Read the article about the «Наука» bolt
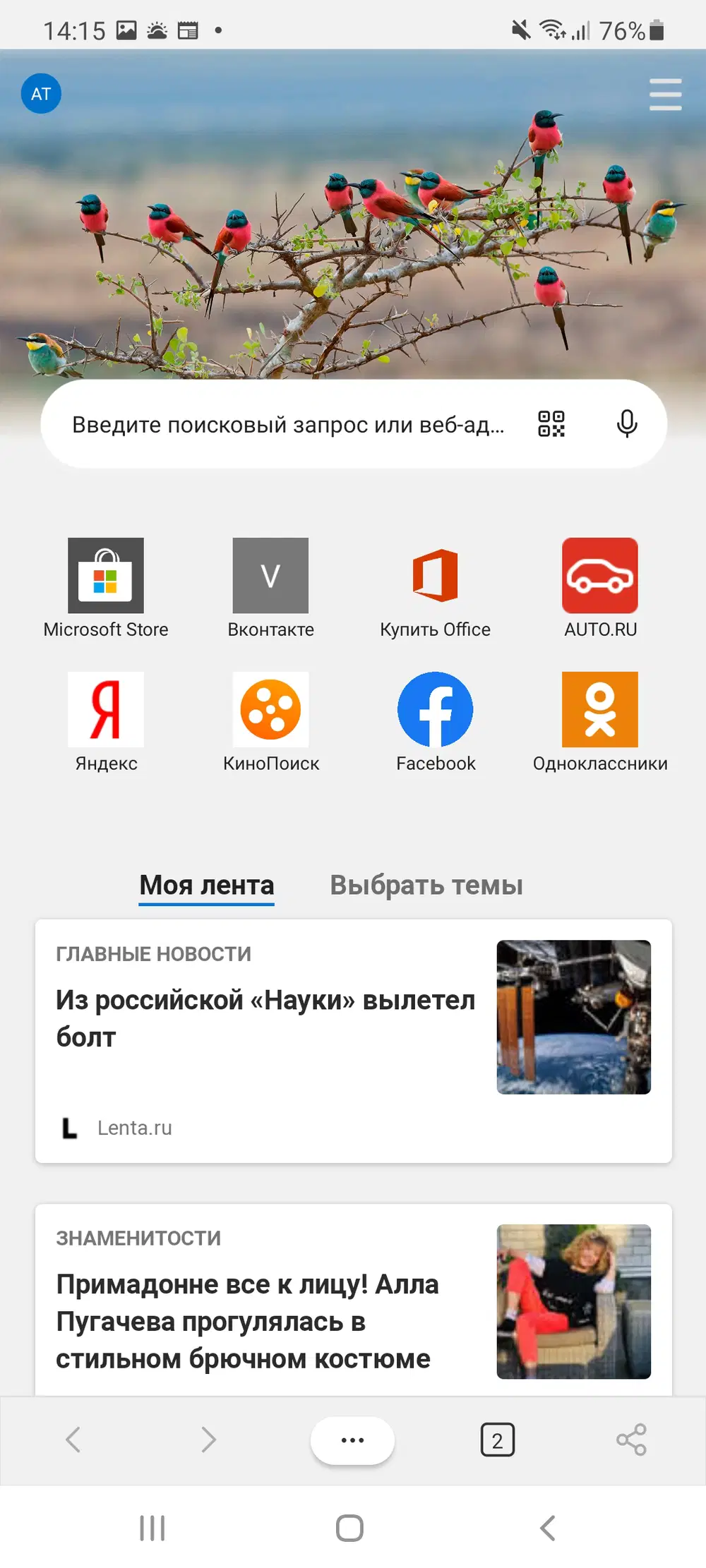The image size is (706, 1568). coord(265,1018)
